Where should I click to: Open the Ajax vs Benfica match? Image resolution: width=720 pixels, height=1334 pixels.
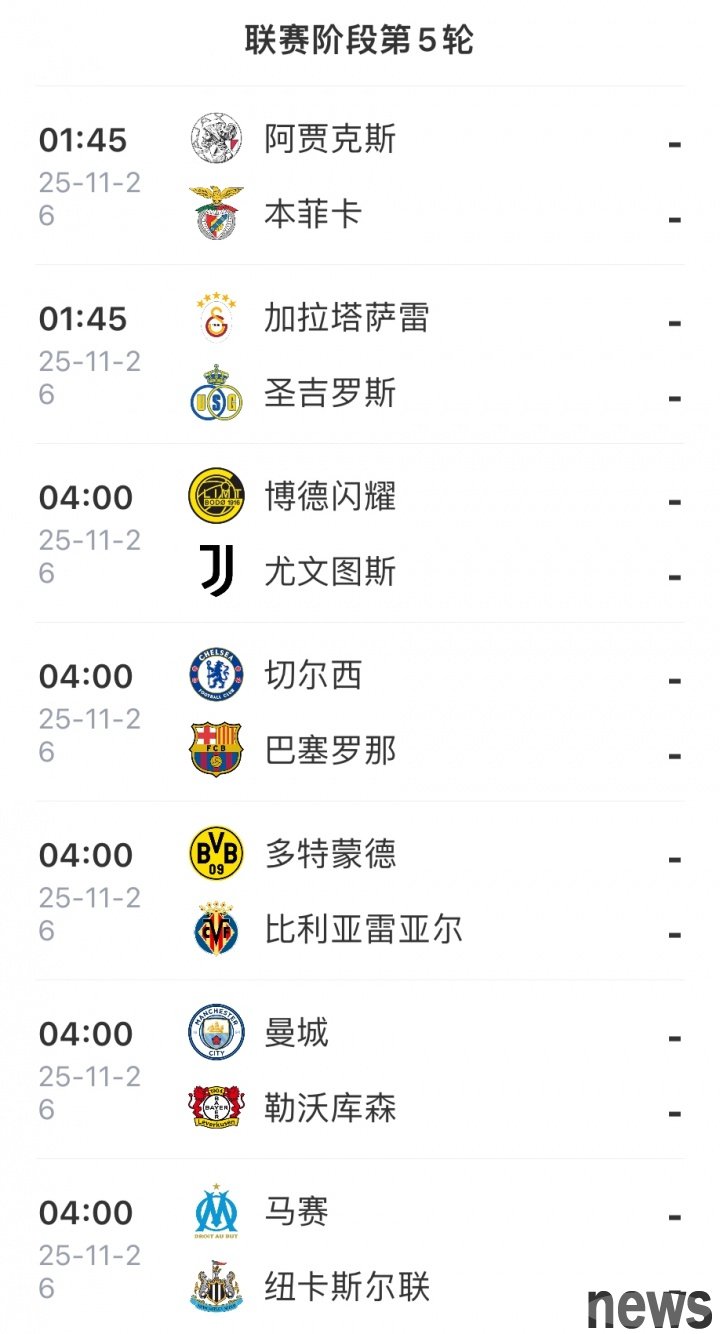point(360,176)
